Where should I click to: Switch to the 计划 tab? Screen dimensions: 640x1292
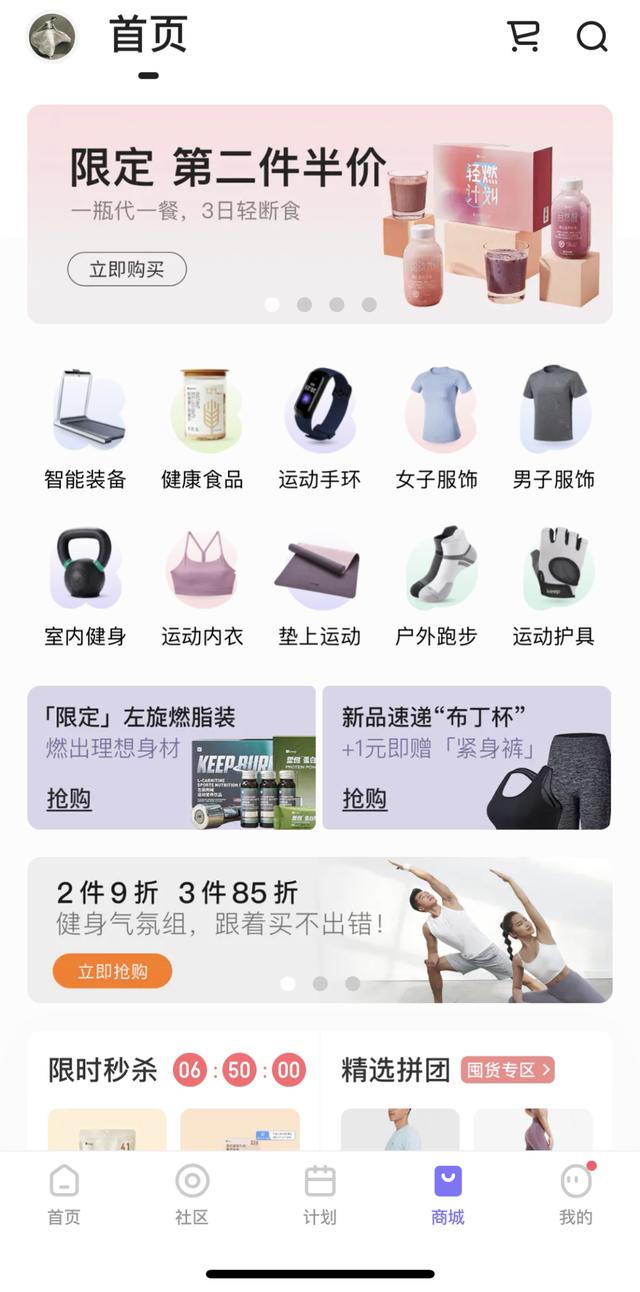tap(320, 1195)
